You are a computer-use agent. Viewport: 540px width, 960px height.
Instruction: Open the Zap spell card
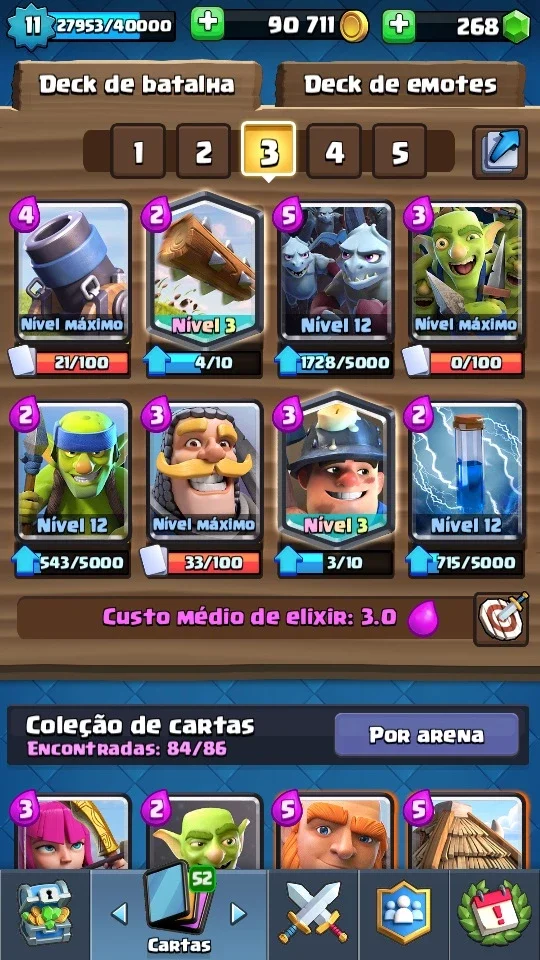coord(467,471)
